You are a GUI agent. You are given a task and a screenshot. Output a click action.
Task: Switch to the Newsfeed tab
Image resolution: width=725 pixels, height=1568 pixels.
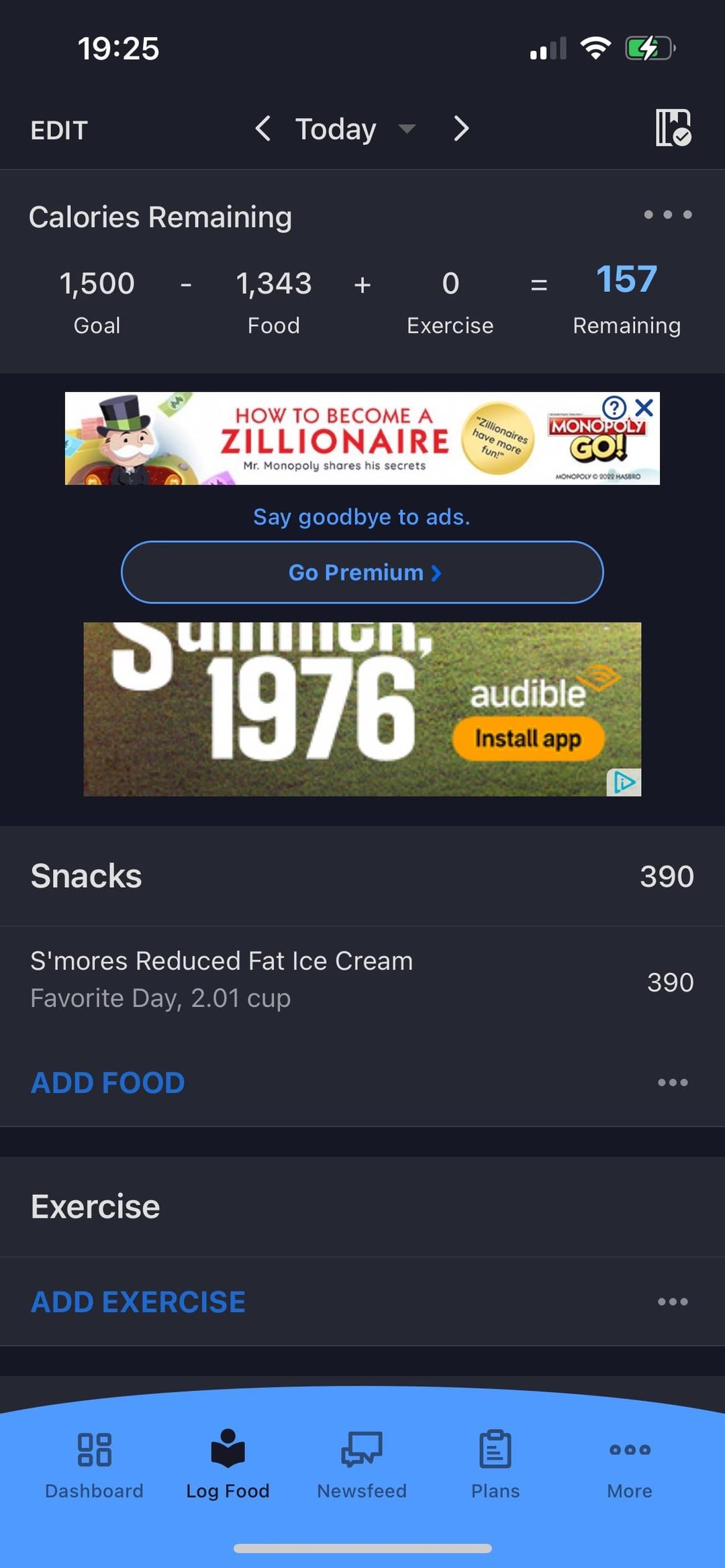pyautogui.click(x=362, y=1464)
